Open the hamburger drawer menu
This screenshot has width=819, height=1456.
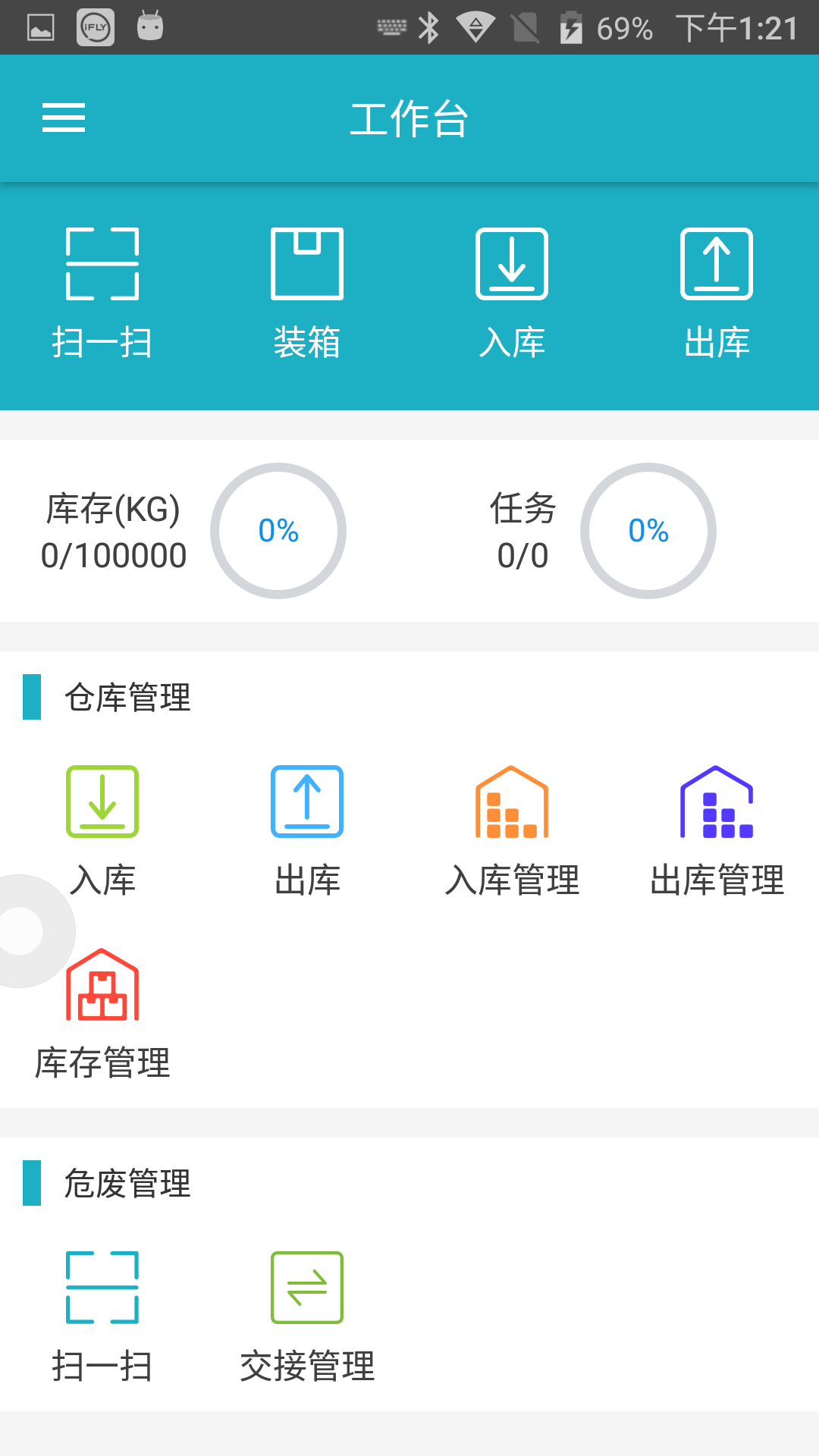click(64, 118)
